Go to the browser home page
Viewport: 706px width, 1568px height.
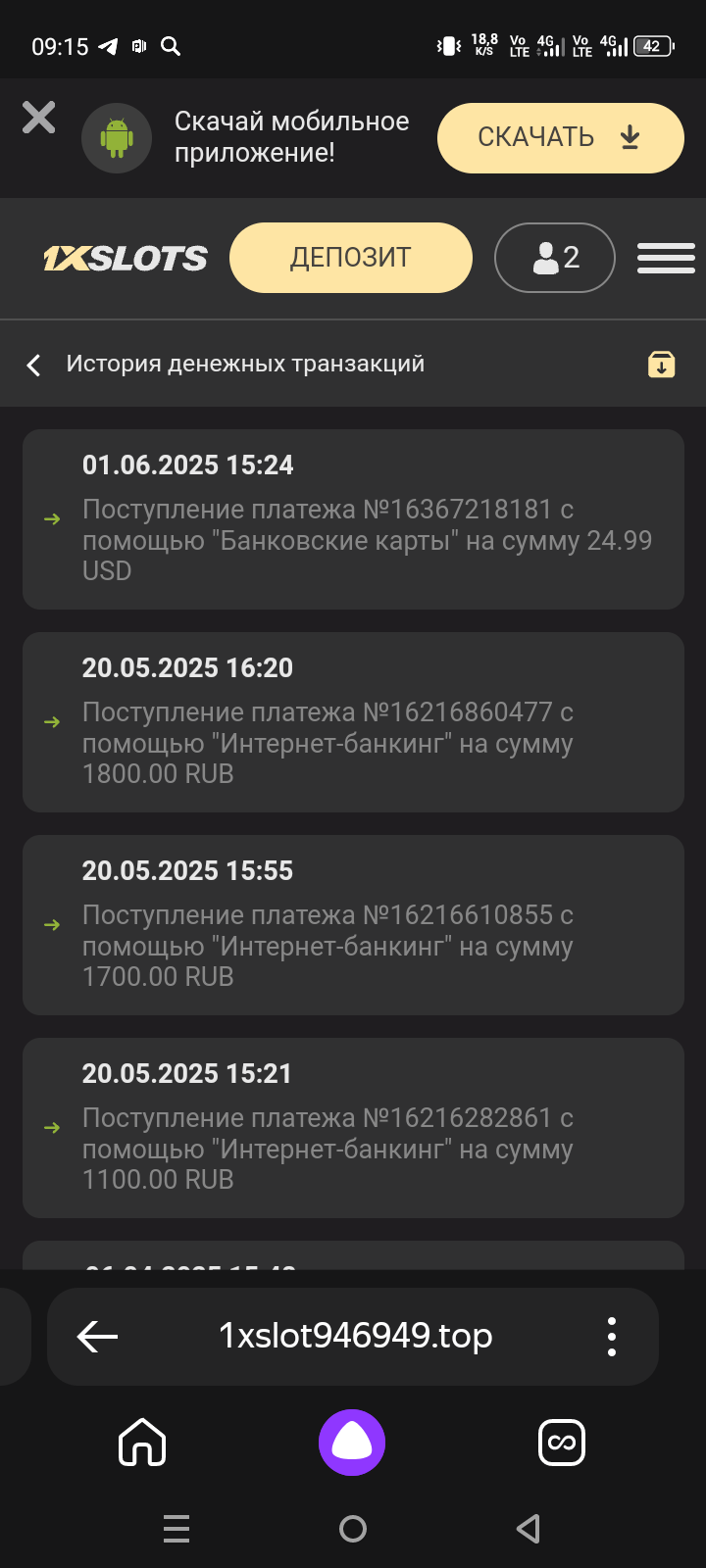tap(142, 1443)
